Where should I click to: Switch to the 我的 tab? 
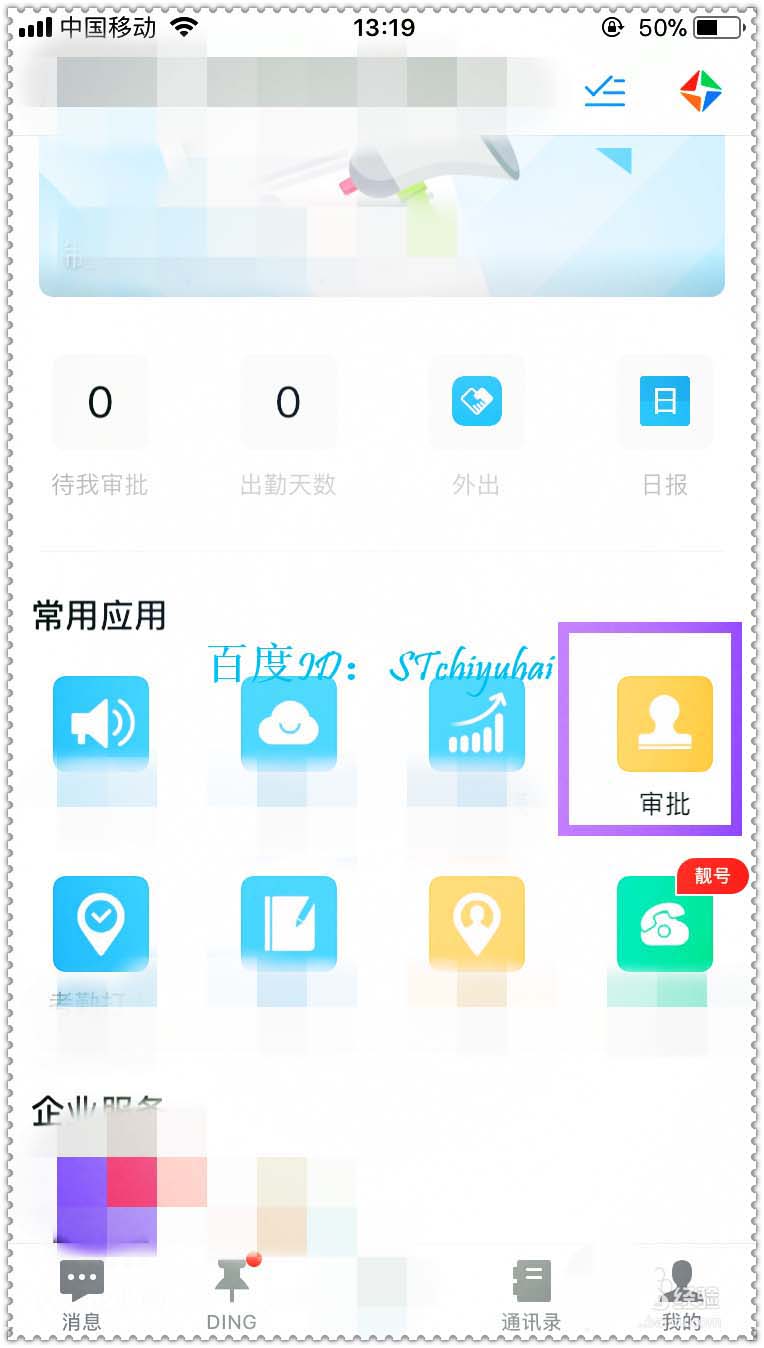681,1294
